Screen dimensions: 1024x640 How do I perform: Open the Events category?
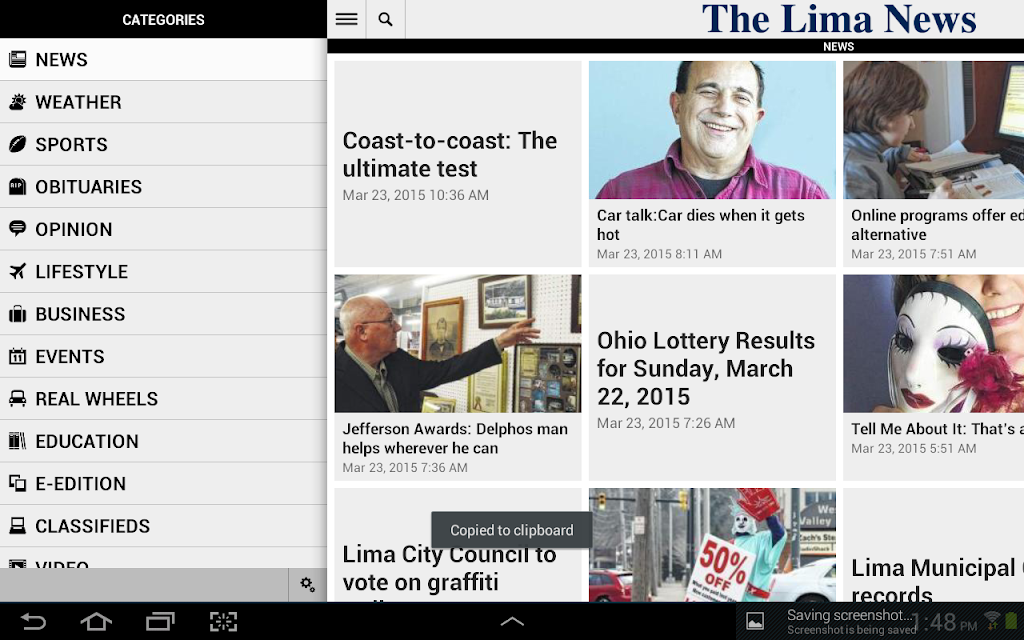click(x=163, y=356)
